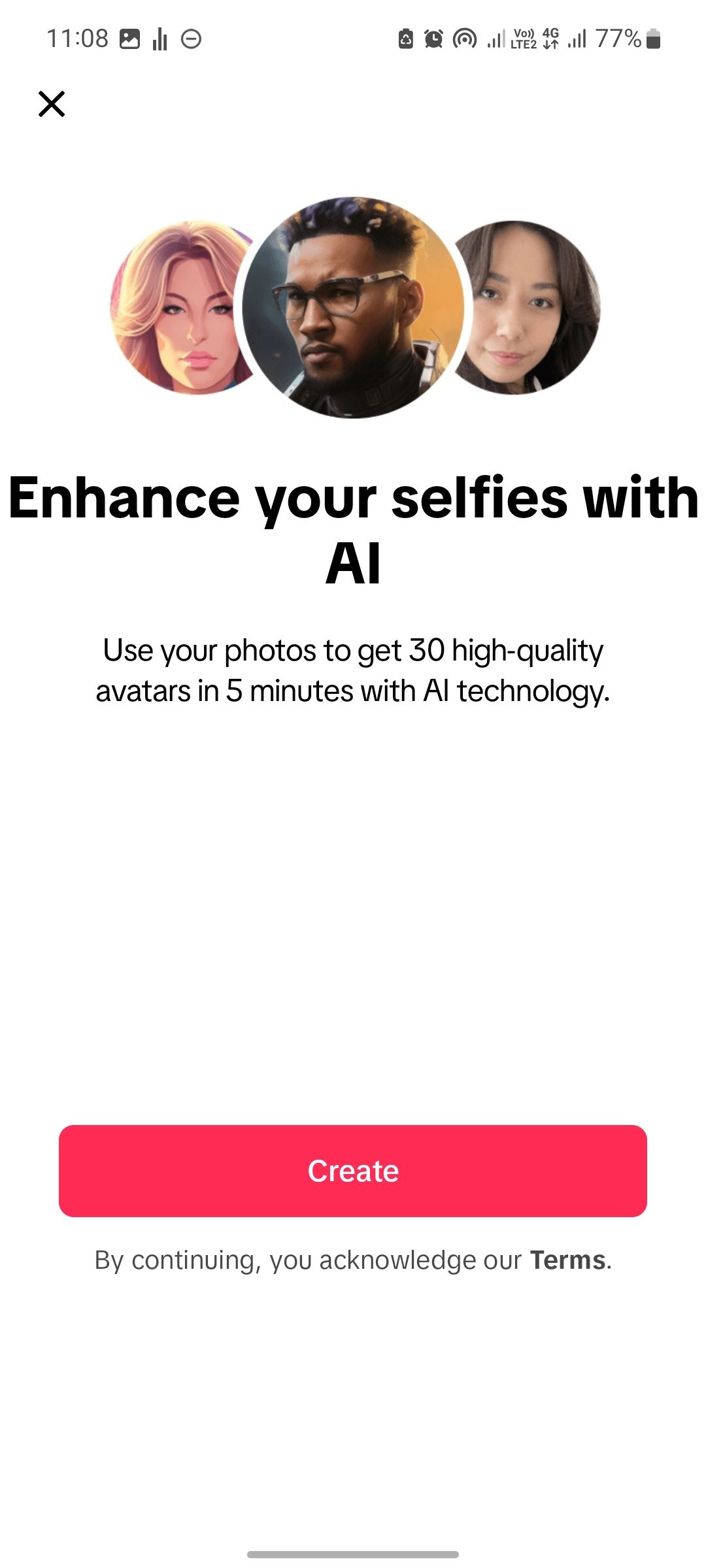Screen dimensions: 706x1568
Task: Open the Terms link
Action: [567, 1260]
